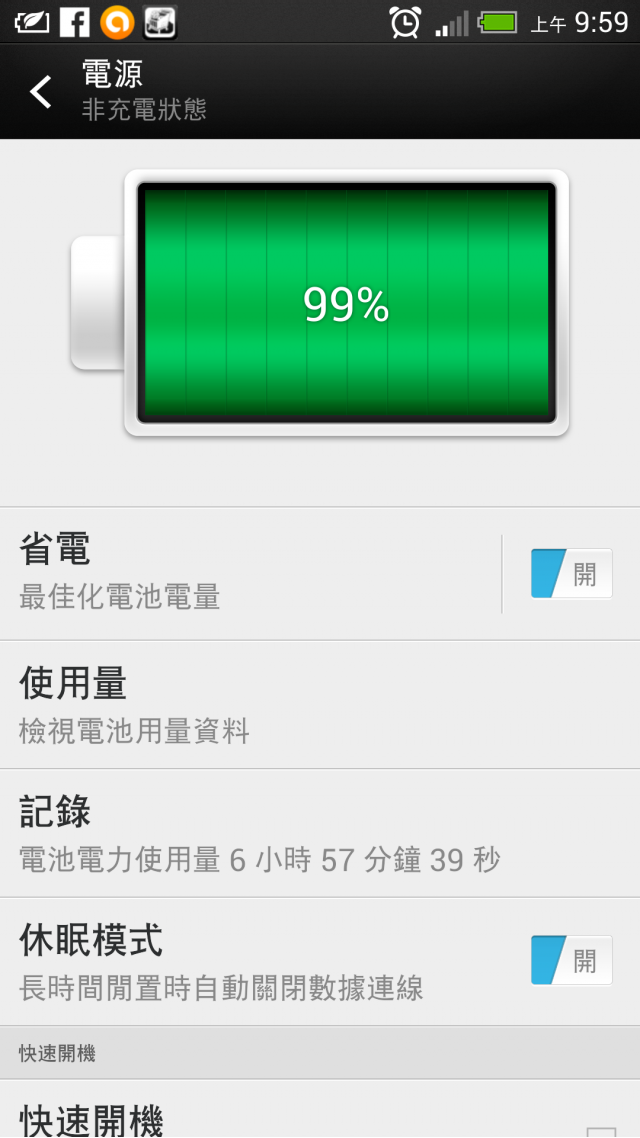Image resolution: width=640 pixels, height=1138 pixels.
Task: Open 省電 power saver settings
Action: 250,573
